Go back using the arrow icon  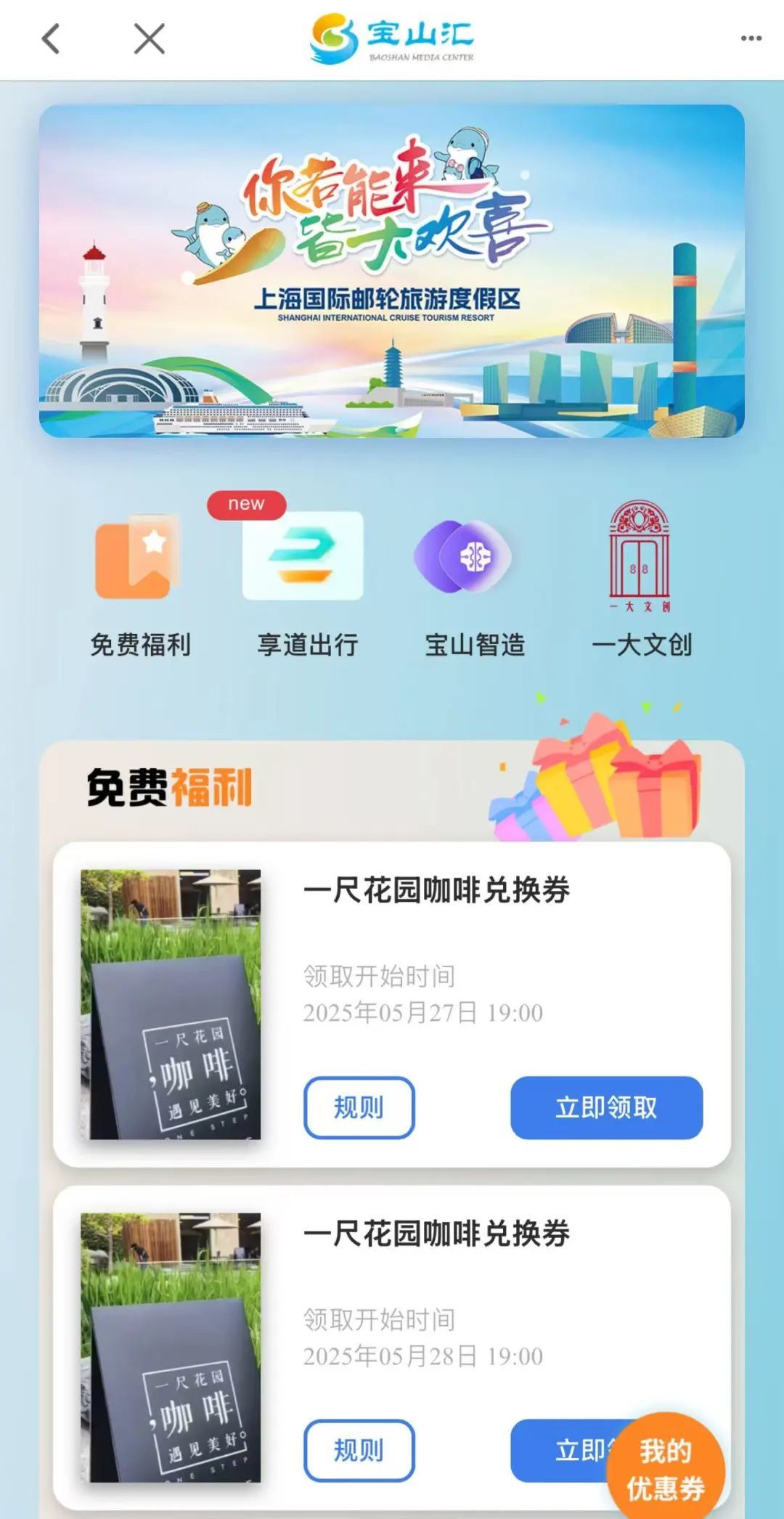pyautogui.click(x=51, y=38)
